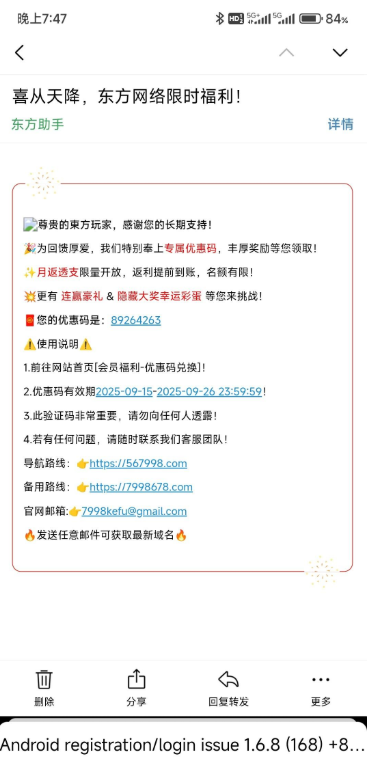Open the https://567998.com link

click(x=138, y=464)
